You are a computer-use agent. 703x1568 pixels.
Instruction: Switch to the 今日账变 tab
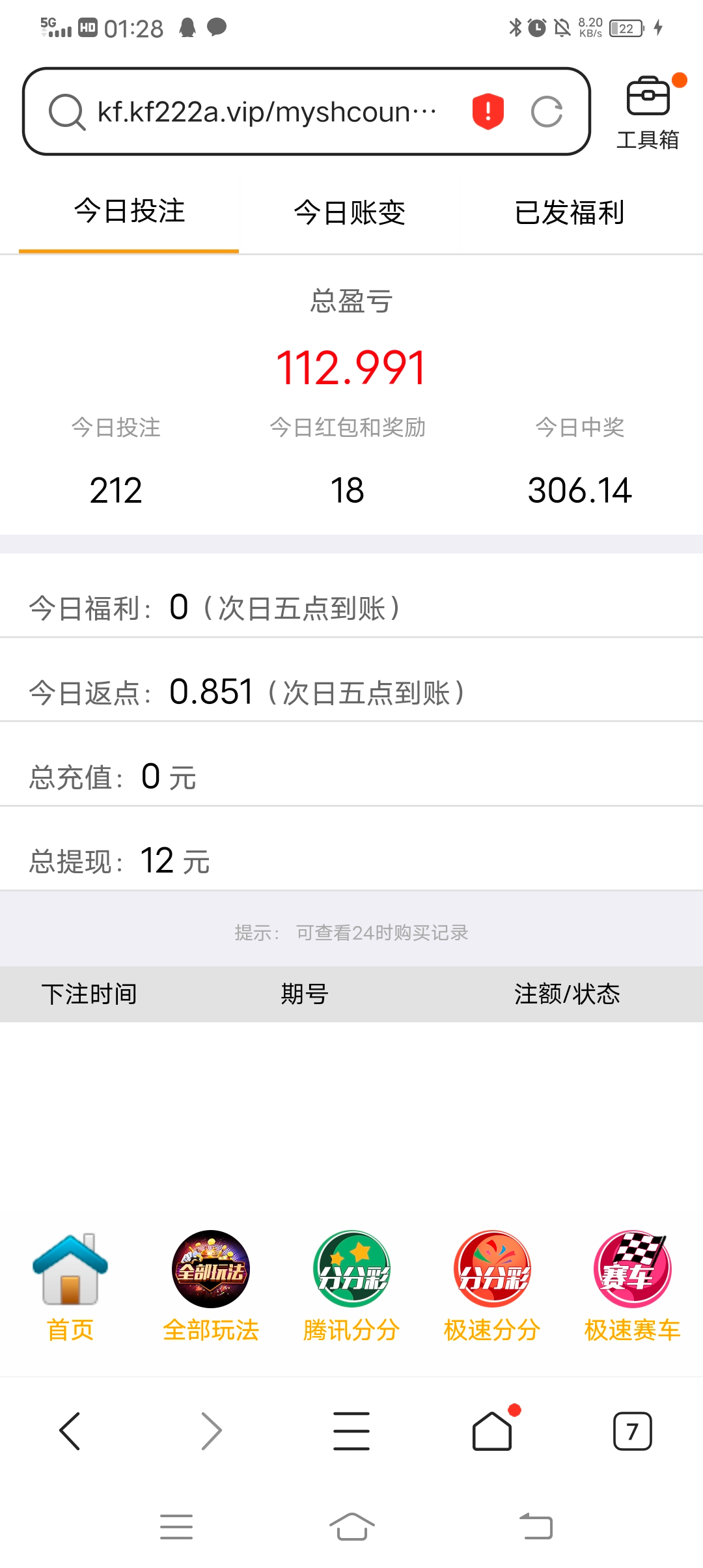pos(350,213)
